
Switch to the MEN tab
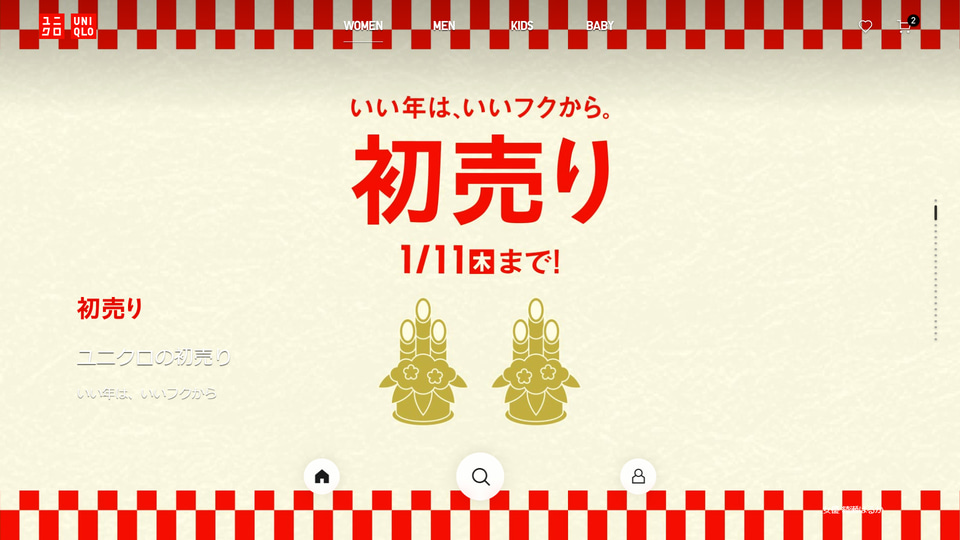pyautogui.click(x=444, y=26)
